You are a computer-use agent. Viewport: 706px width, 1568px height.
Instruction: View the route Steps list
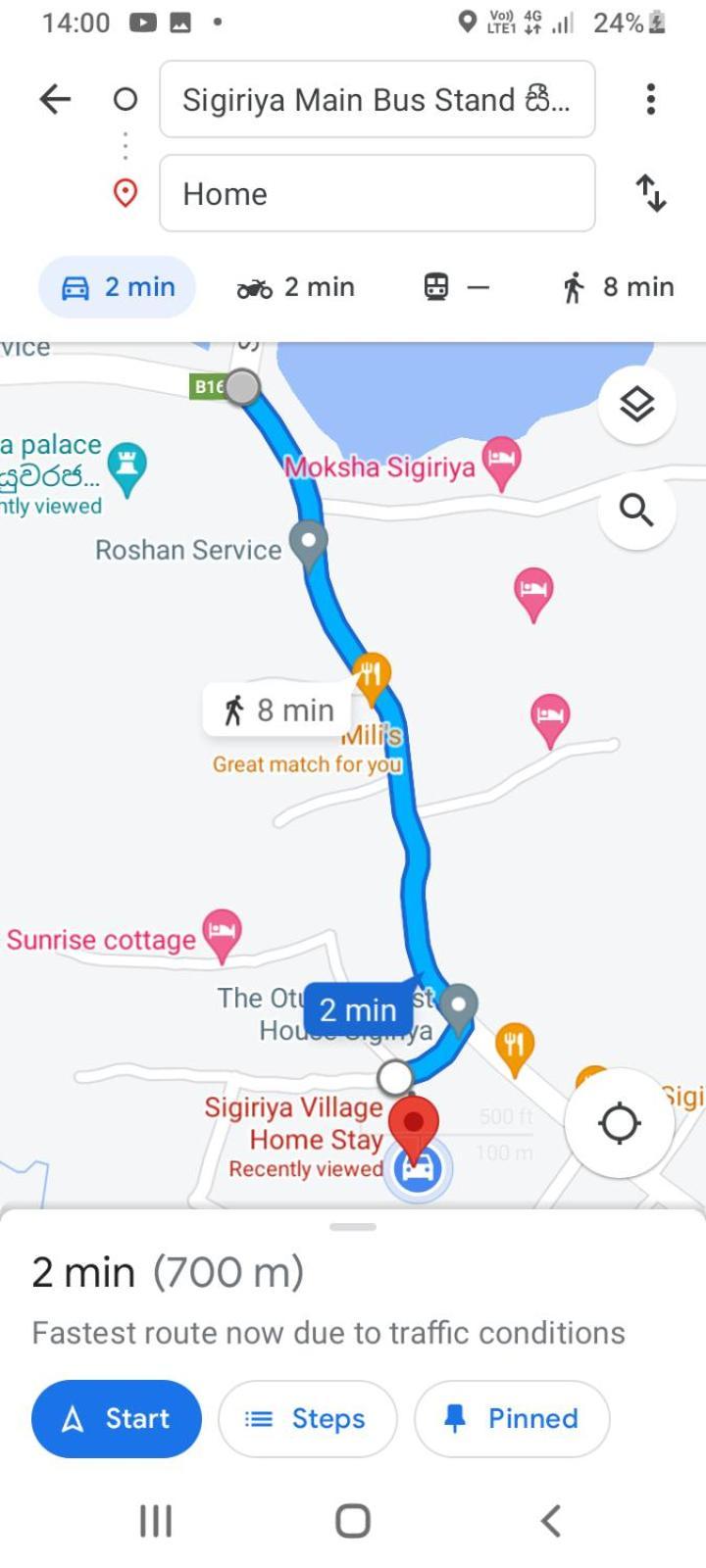click(307, 1418)
